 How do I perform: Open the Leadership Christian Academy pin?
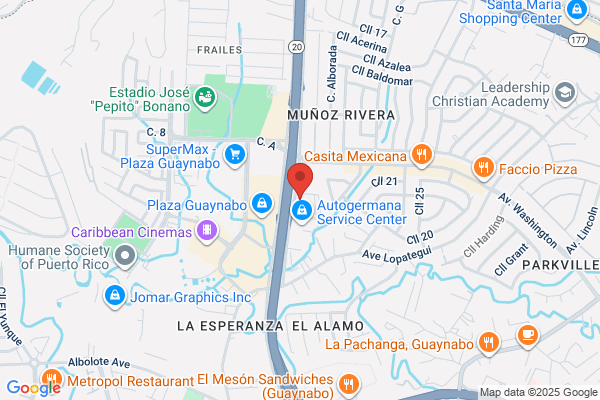pyautogui.click(x=566, y=93)
